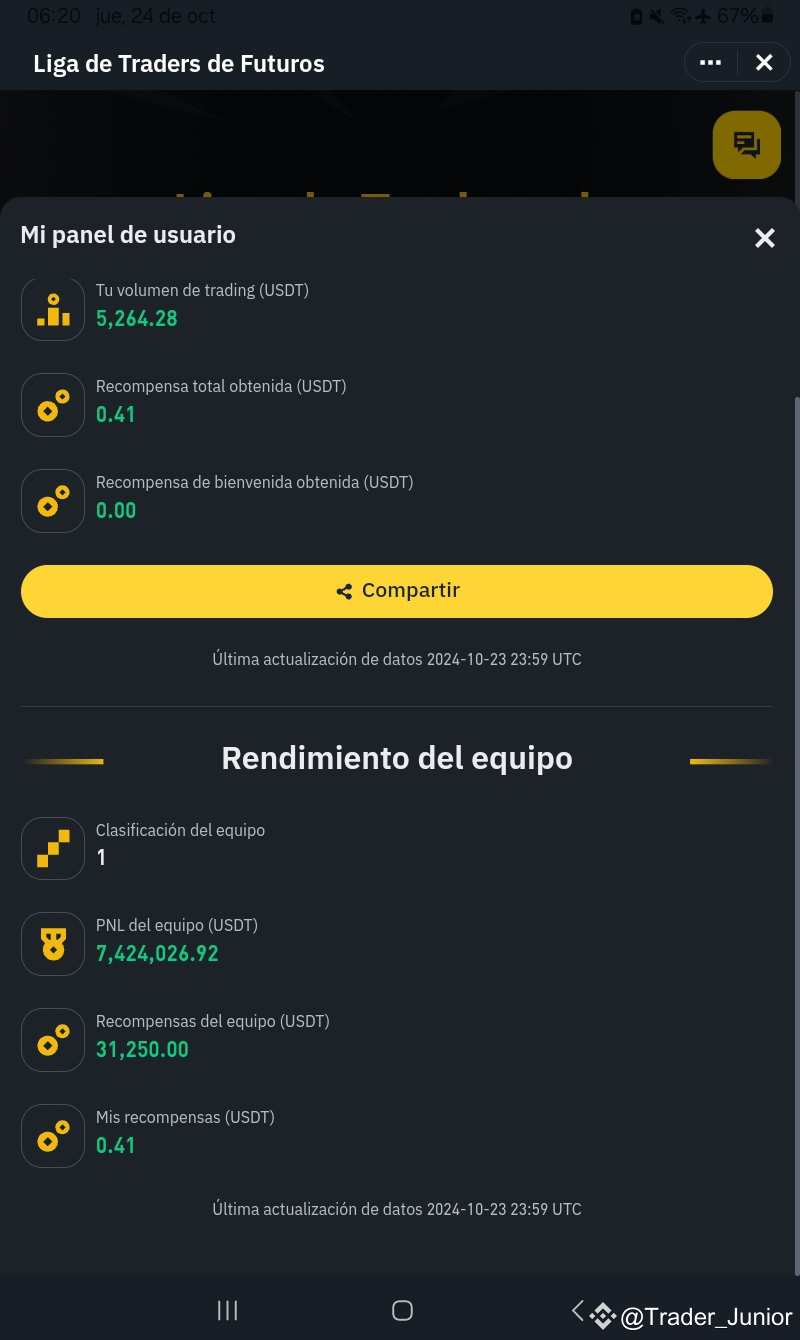Open recent apps from the navigation bar
The image size is (800, 1340).
(x=227, y=1309)
